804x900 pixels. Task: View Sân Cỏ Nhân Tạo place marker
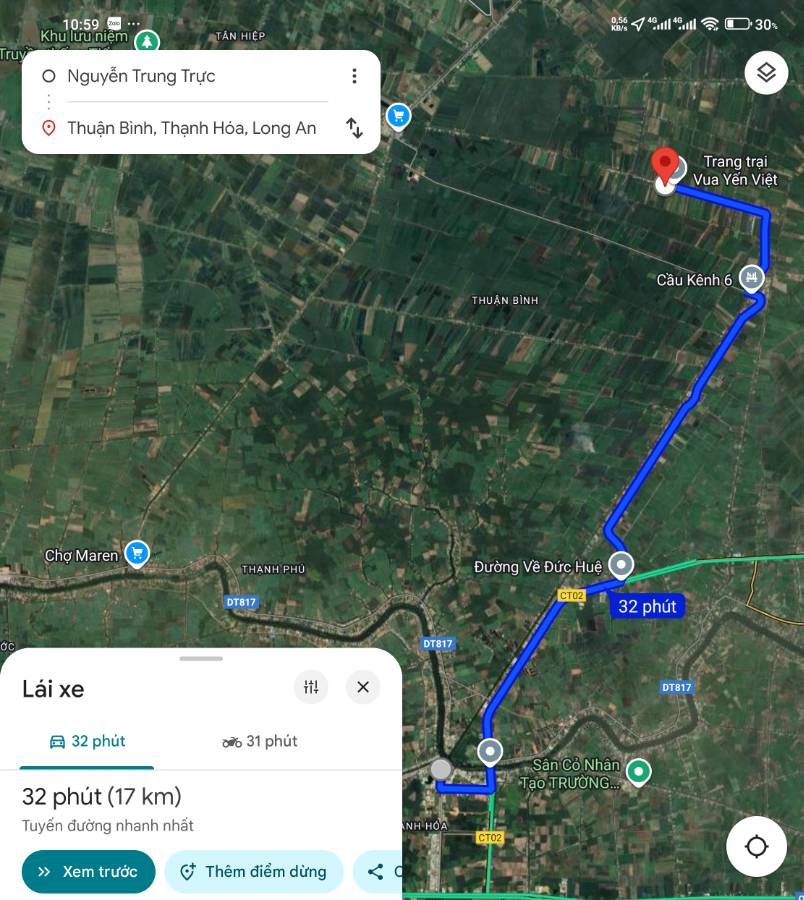click(x=638, y=771)
